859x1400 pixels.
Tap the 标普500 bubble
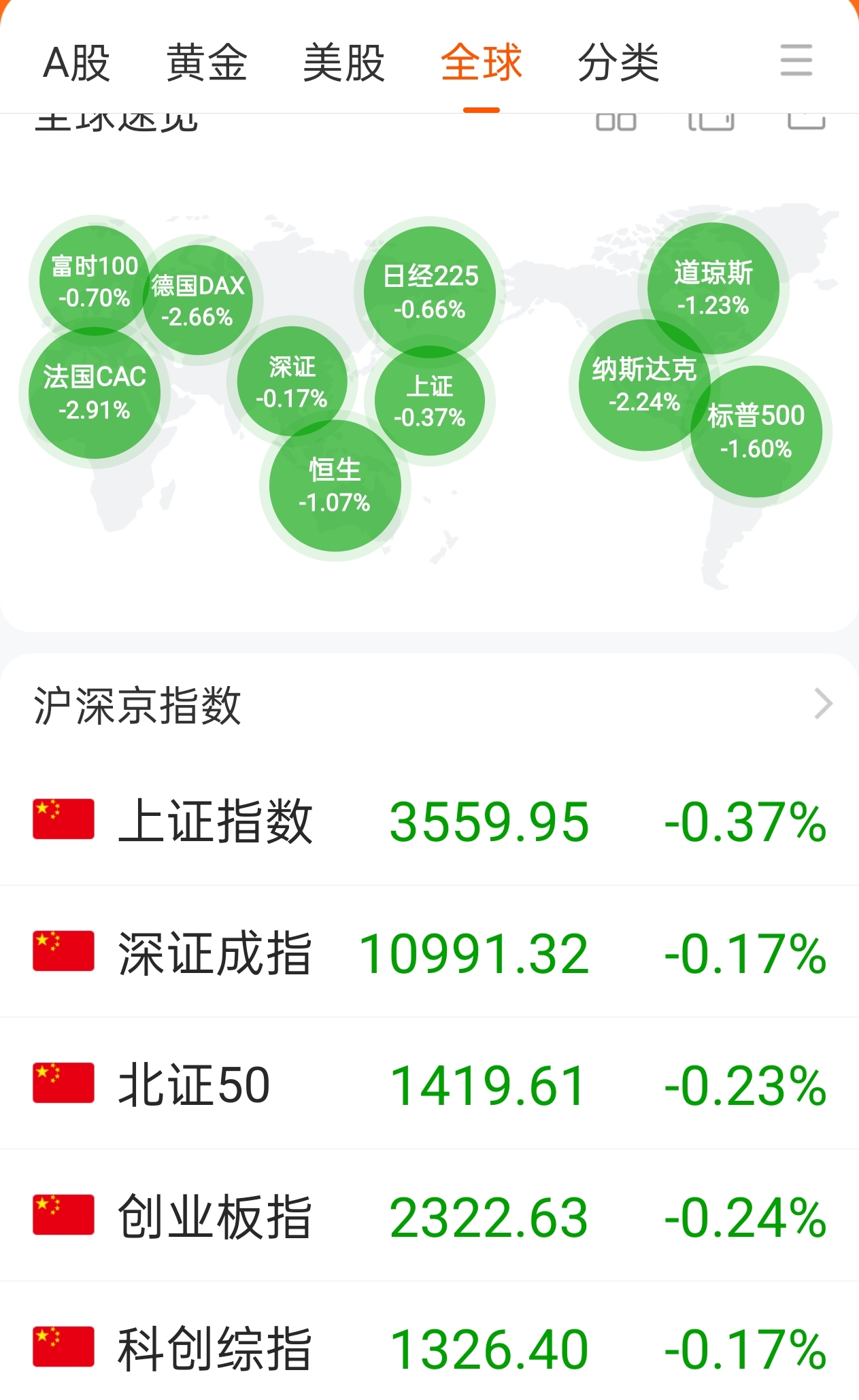pyautogui.click(x=755, y=428)
